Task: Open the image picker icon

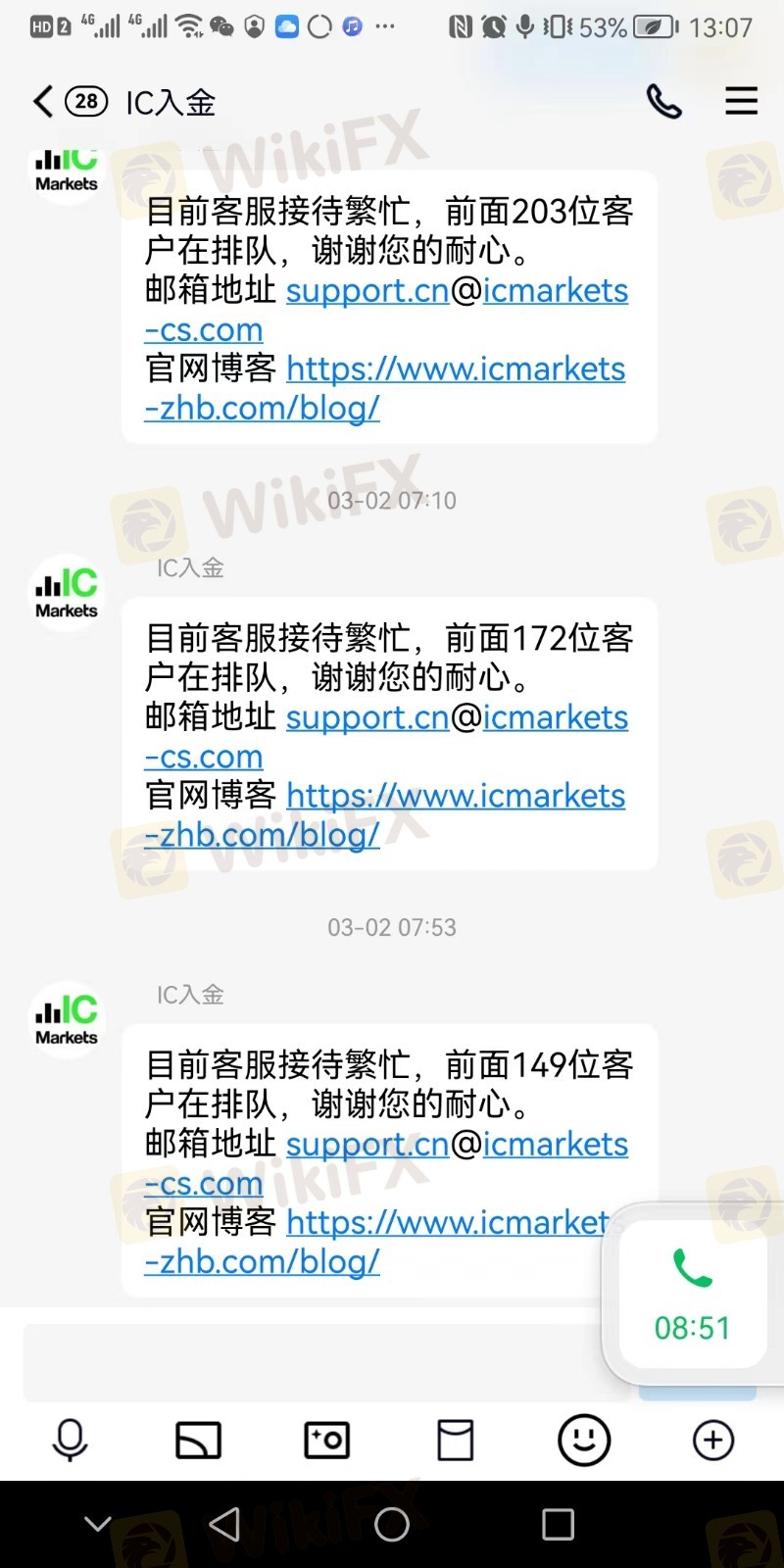Action: (x=199, y=1441)
